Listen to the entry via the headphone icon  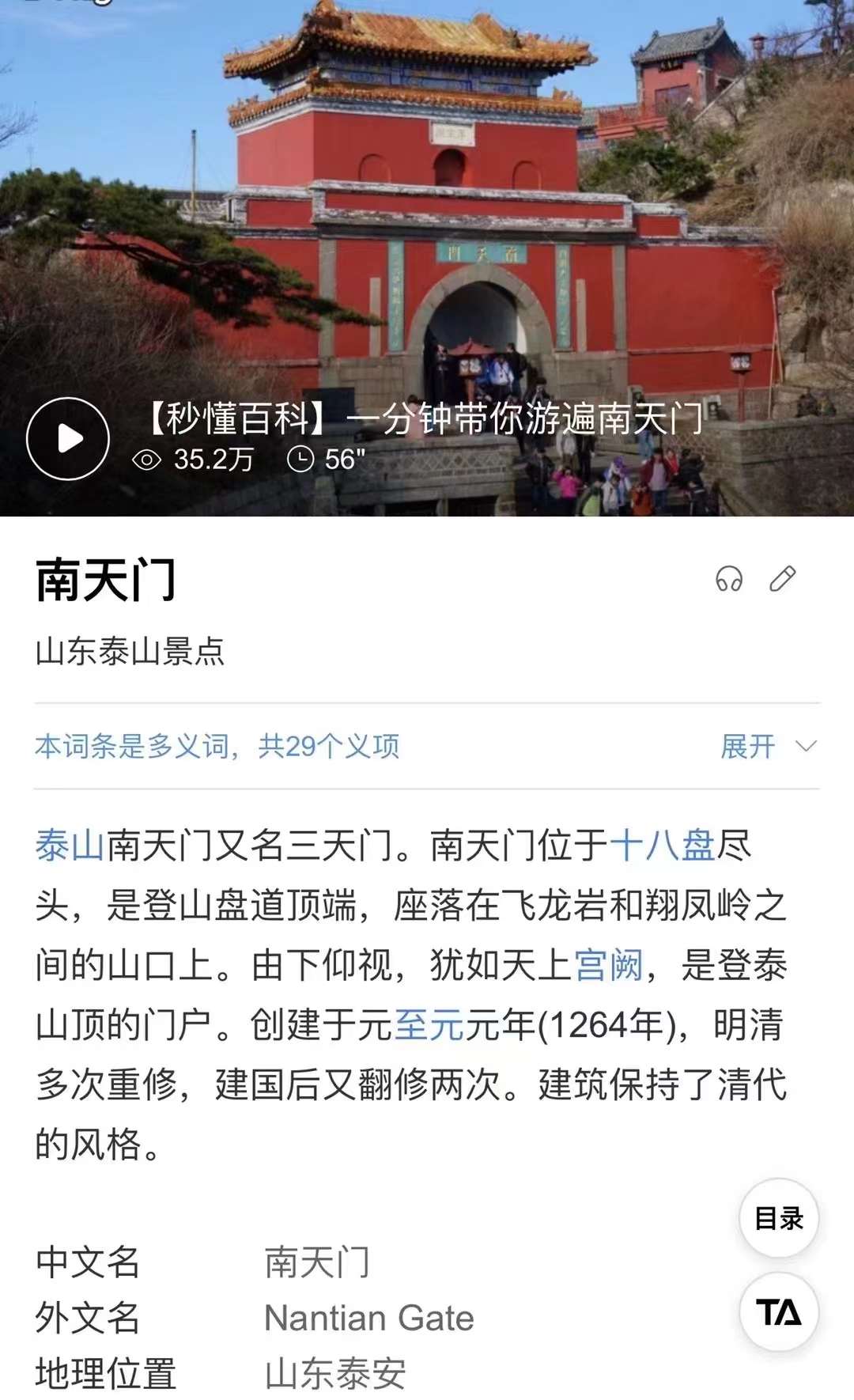point(728,579)
